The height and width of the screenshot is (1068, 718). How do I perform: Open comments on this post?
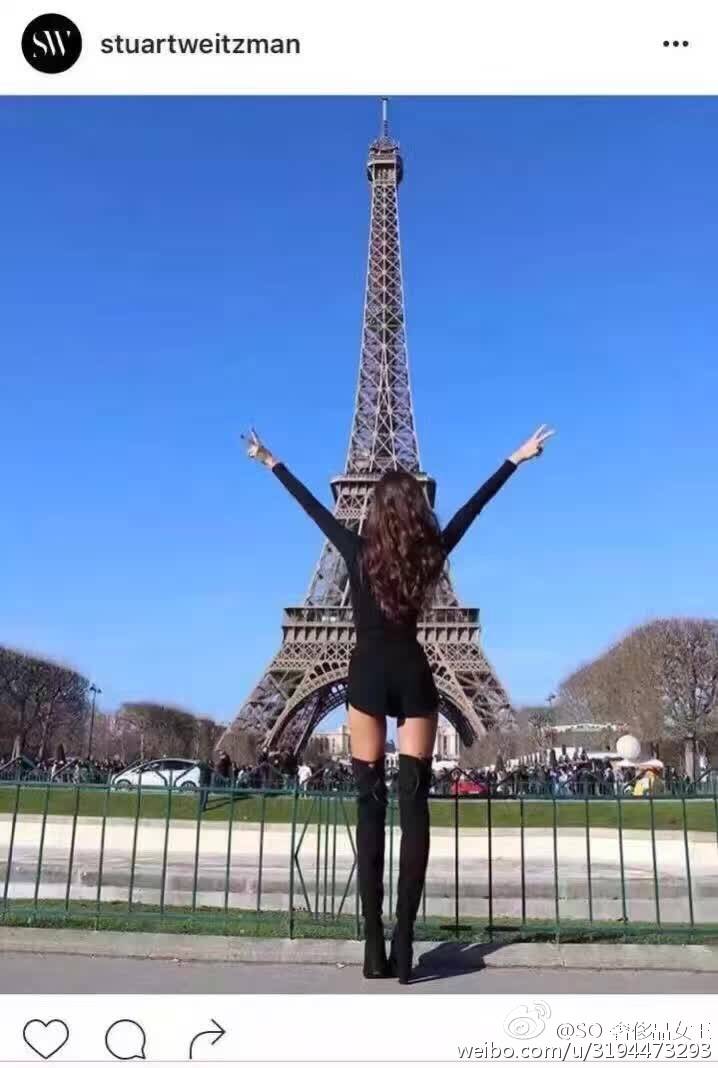coord(125,1038)
